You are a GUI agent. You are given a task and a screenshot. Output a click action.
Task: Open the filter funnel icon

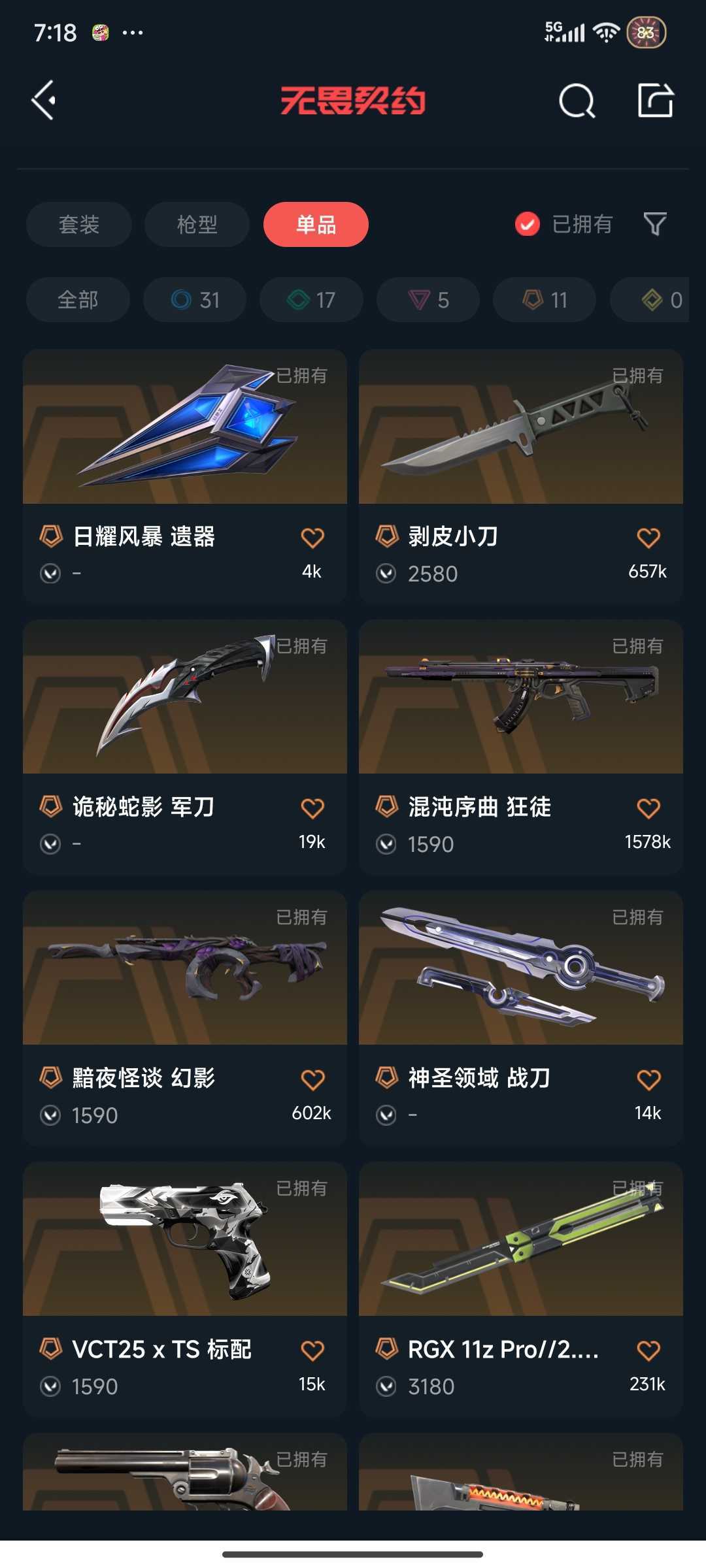click(x=656, y=224)
